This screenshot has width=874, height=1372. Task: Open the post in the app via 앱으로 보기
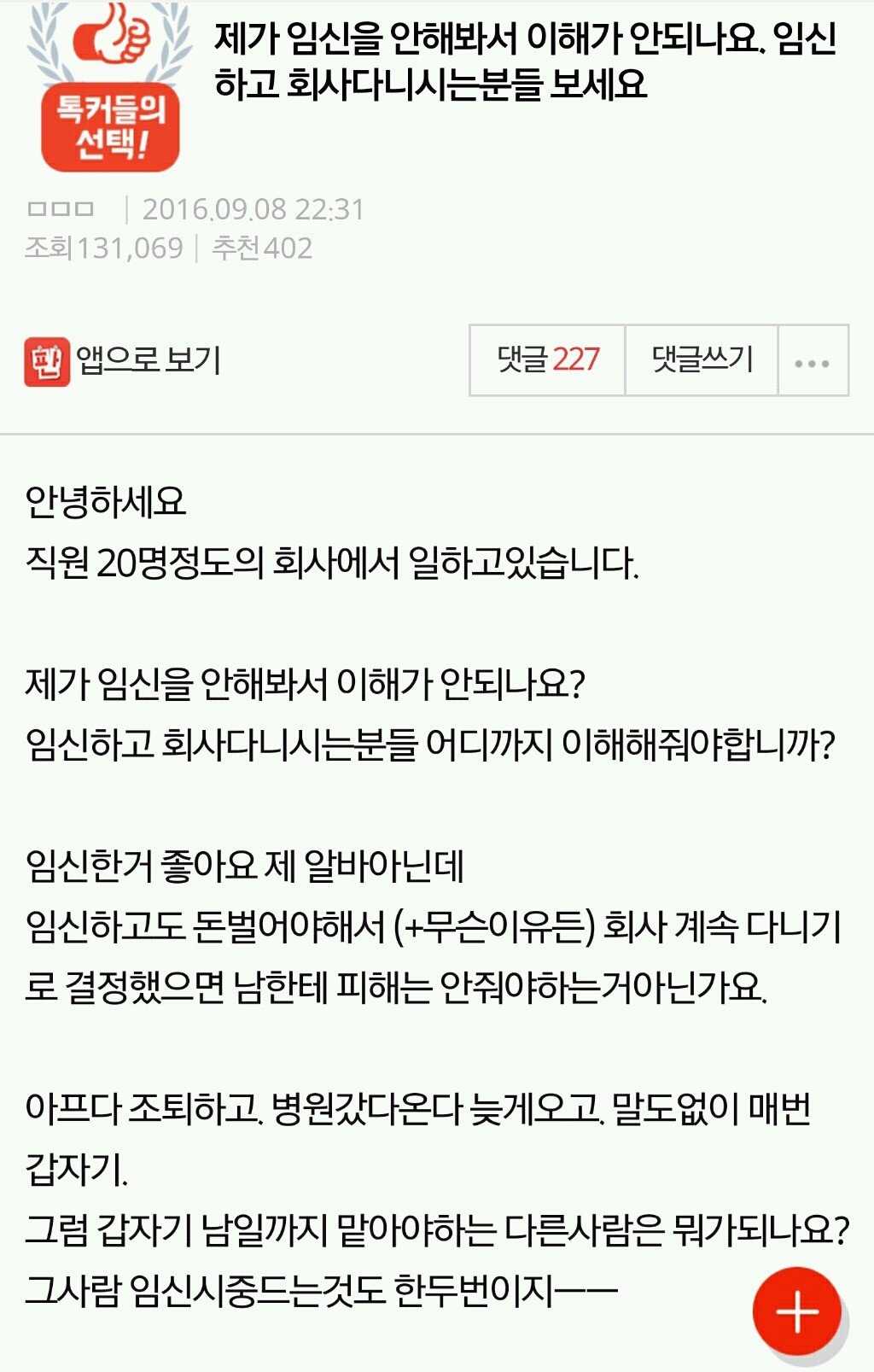tap(124, 360)
